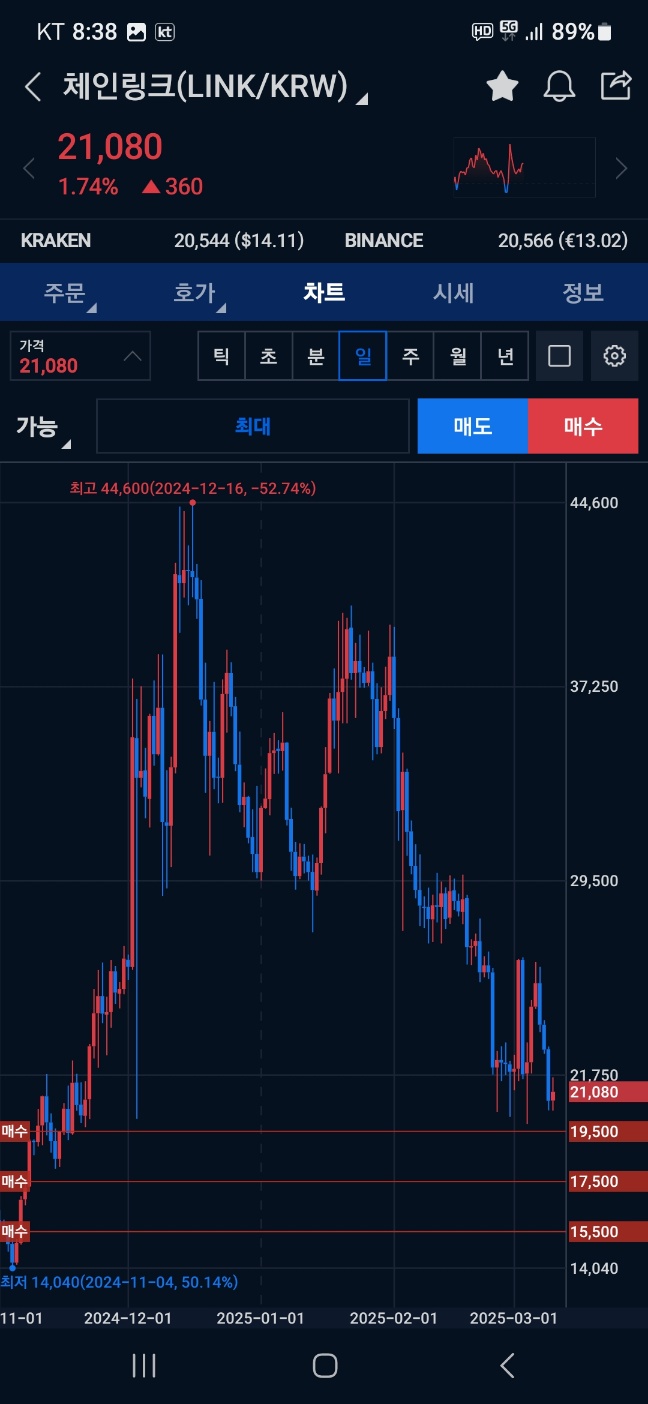This screenshot has width=648, height=1404.
Task: Switch to the 시세 tab
Action: (x=453, y=293)
